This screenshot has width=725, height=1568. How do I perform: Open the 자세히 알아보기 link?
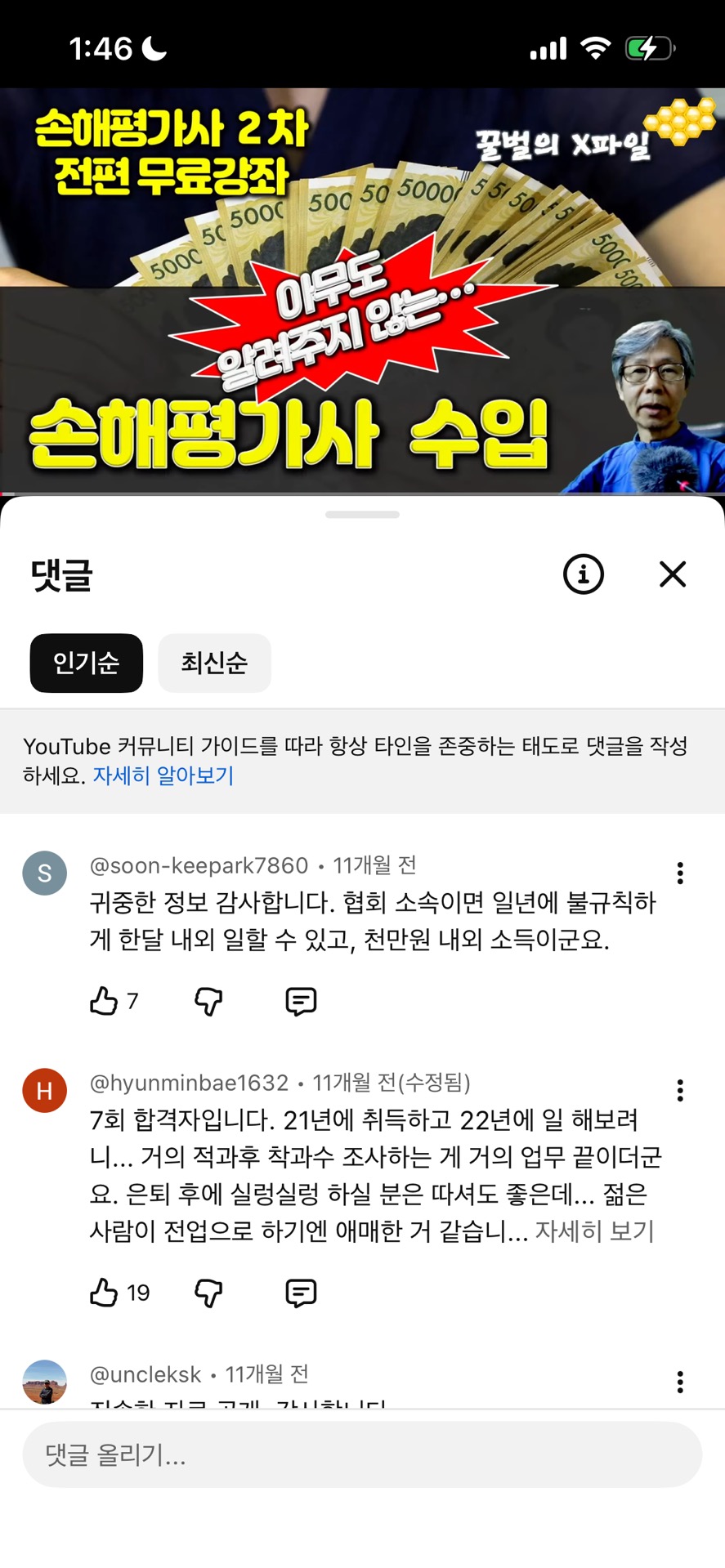click(163, 775)
